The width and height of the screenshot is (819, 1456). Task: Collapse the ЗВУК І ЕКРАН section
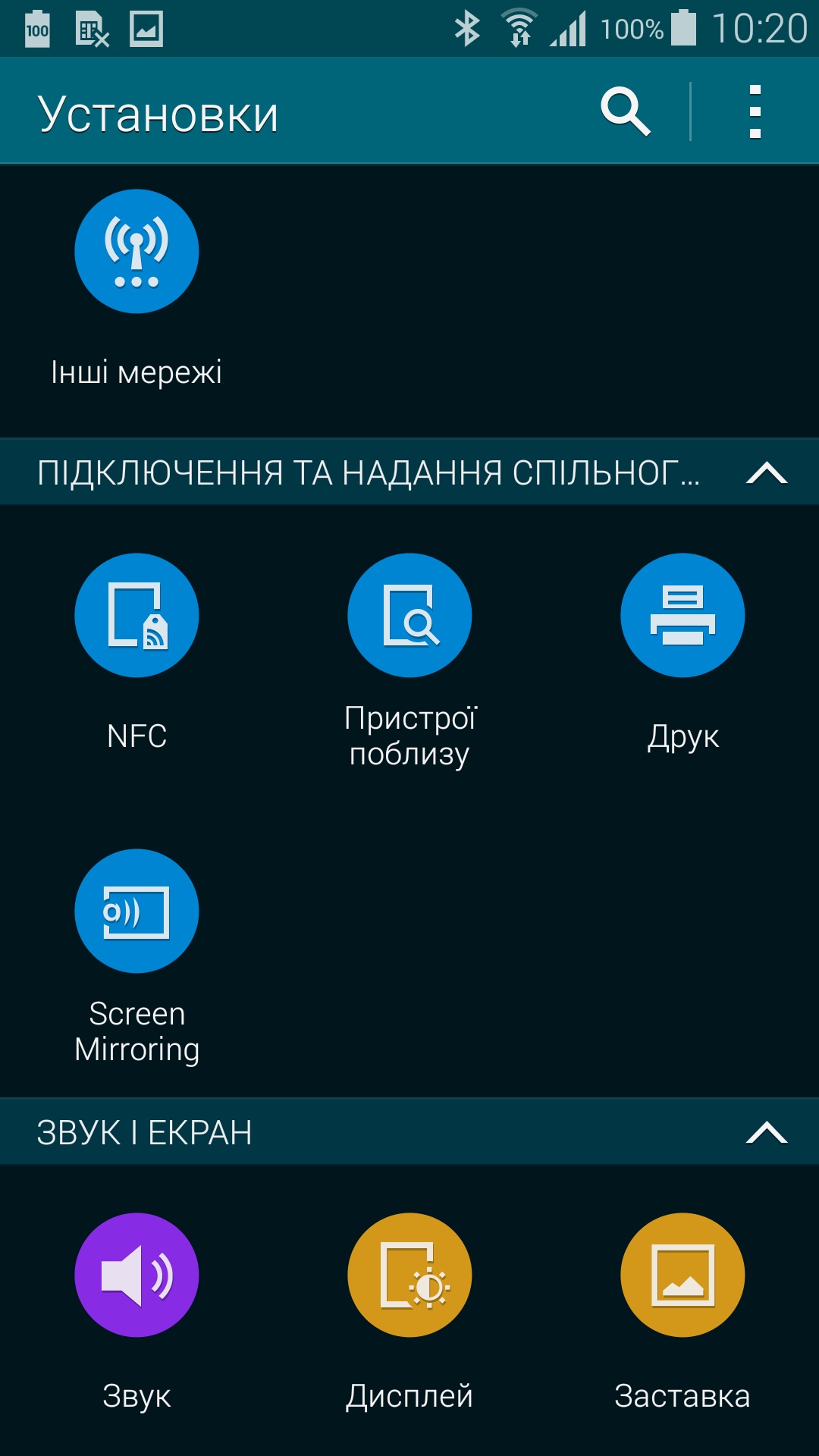click(766, 1132)
